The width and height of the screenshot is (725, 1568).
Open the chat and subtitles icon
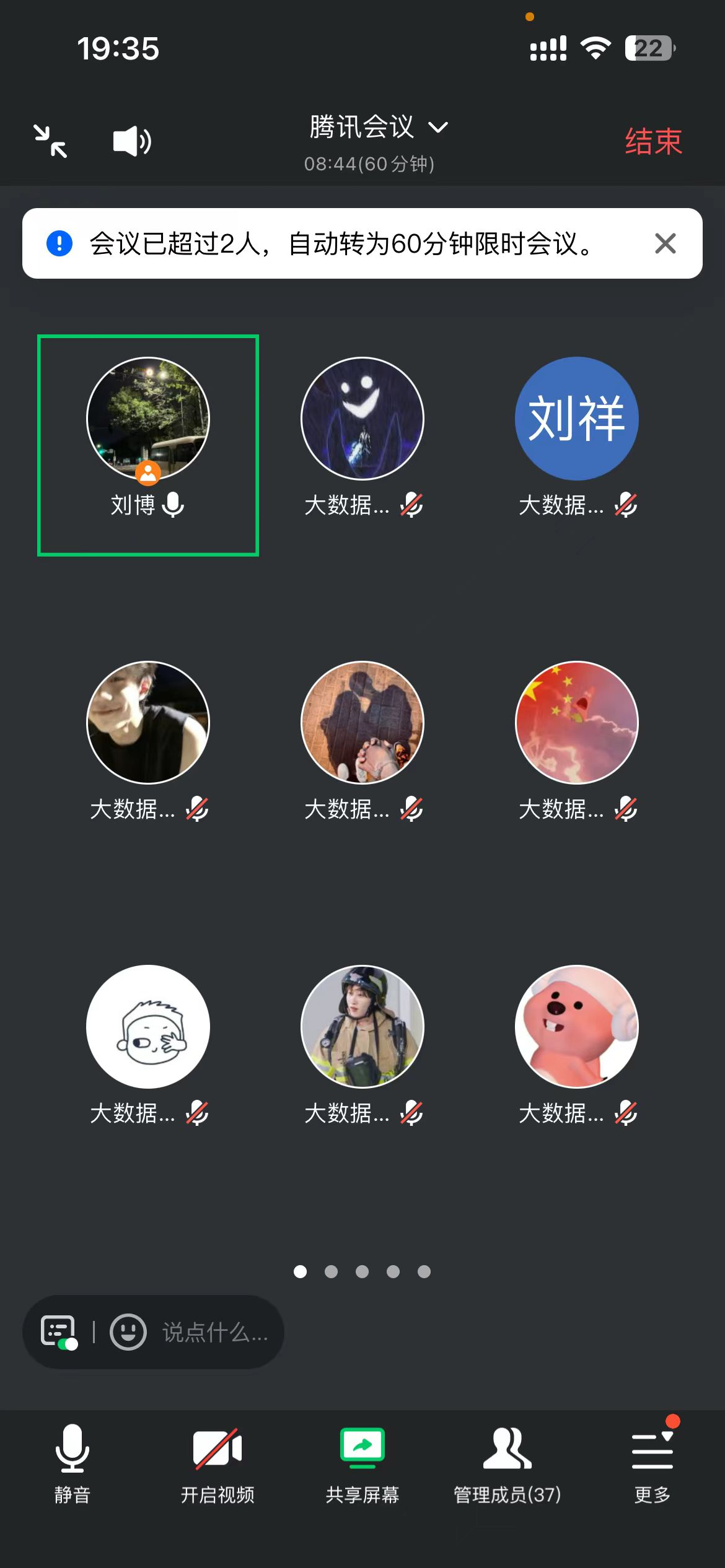(x=59, y=1331)
